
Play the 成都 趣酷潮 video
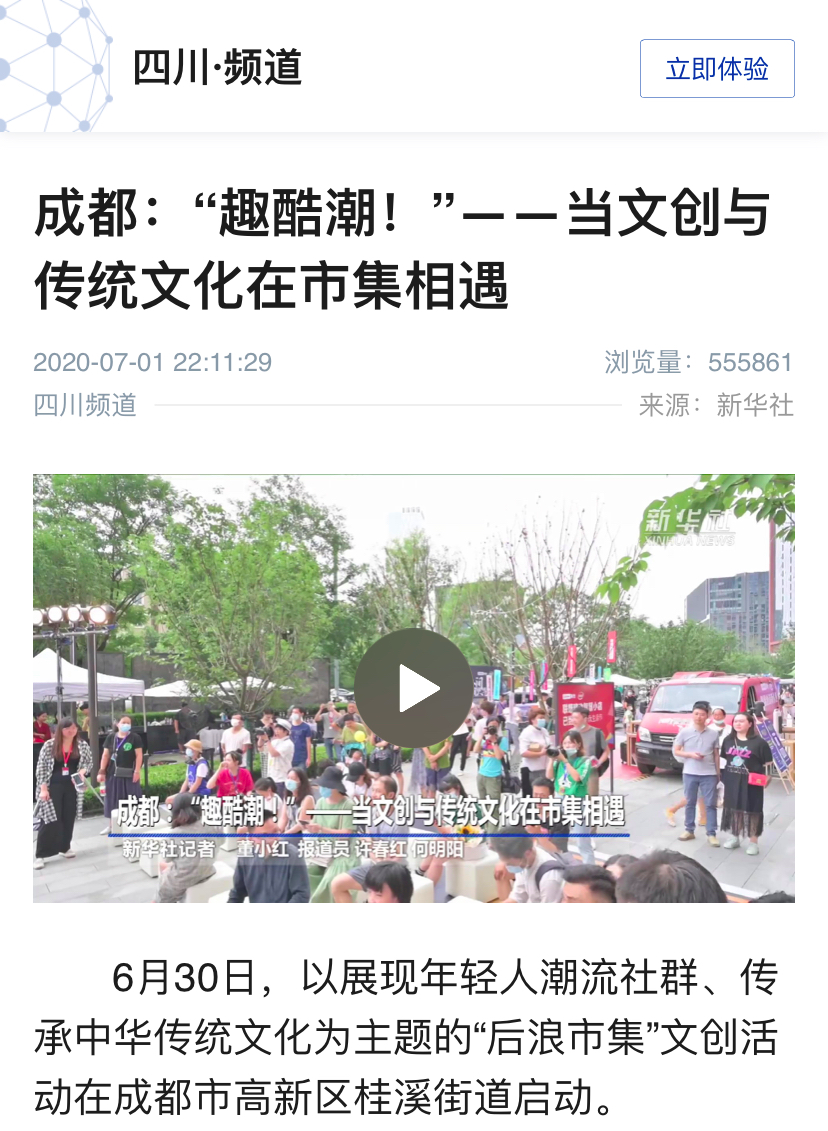tap(413, 688)
